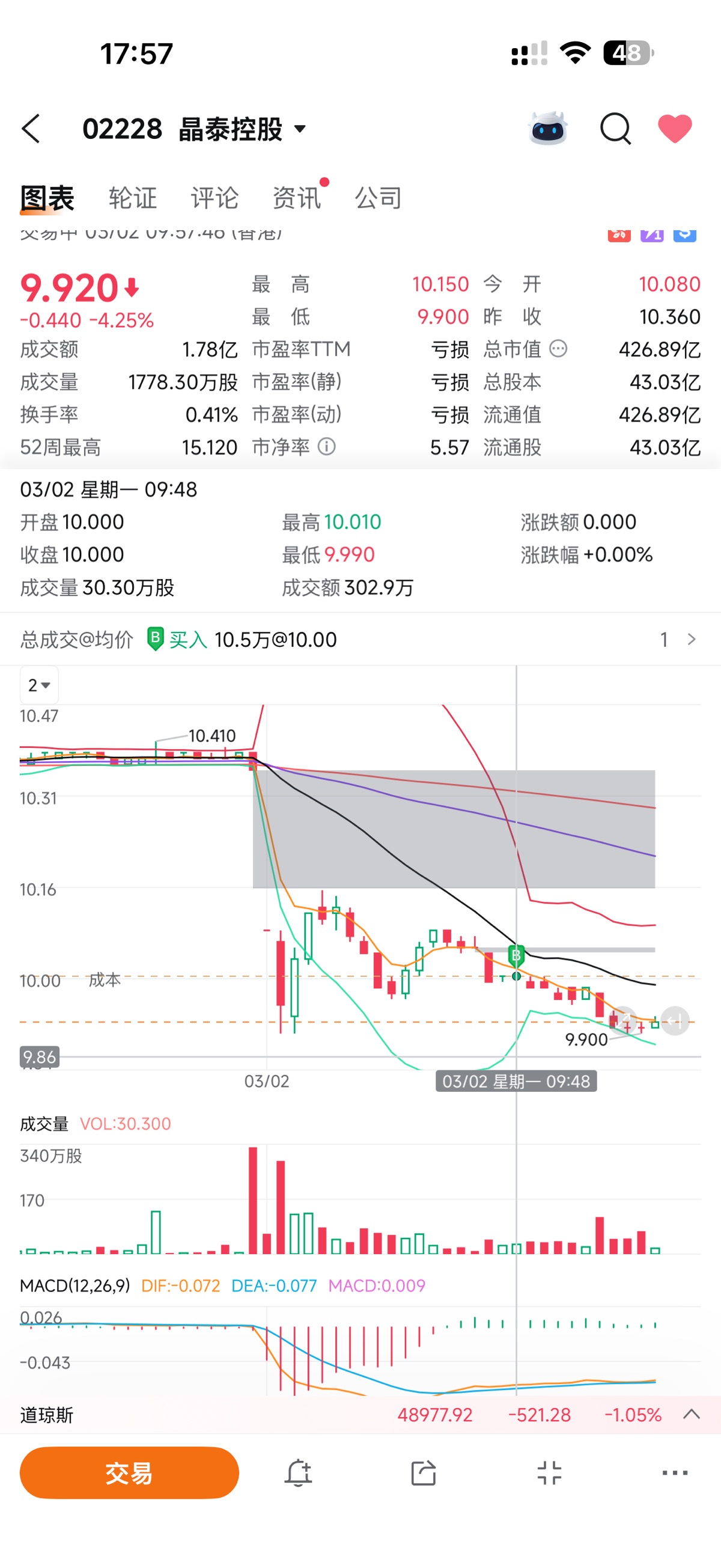721x1568 pixels.
Task: Remove stock from favorites via heart icon
Action: (x=675, y=129)
